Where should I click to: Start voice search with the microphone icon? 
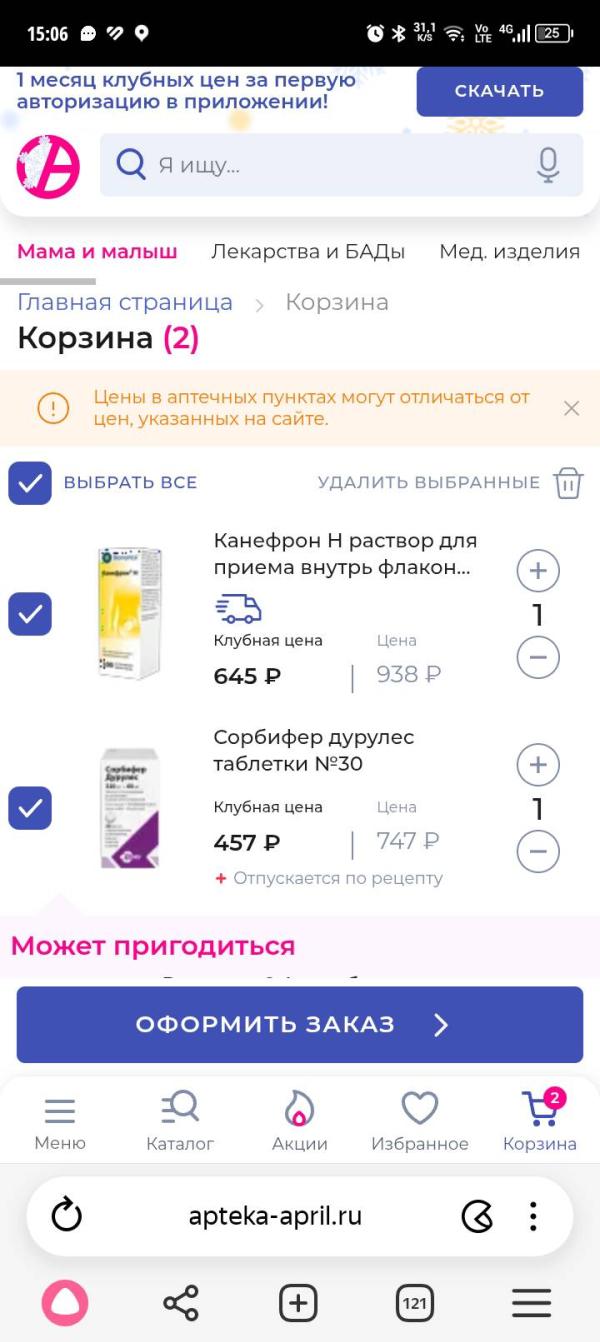click(548, 165)
